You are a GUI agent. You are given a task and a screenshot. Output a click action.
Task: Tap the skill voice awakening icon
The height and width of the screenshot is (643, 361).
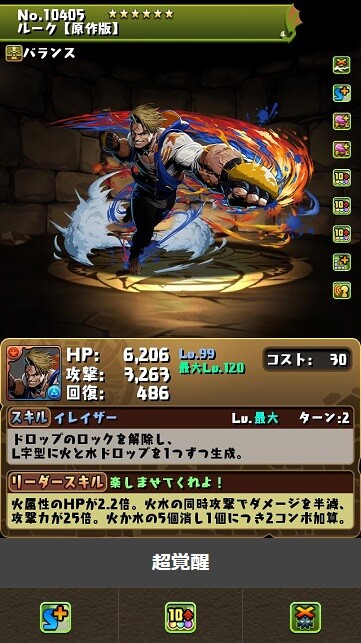[x=342, y=290]
